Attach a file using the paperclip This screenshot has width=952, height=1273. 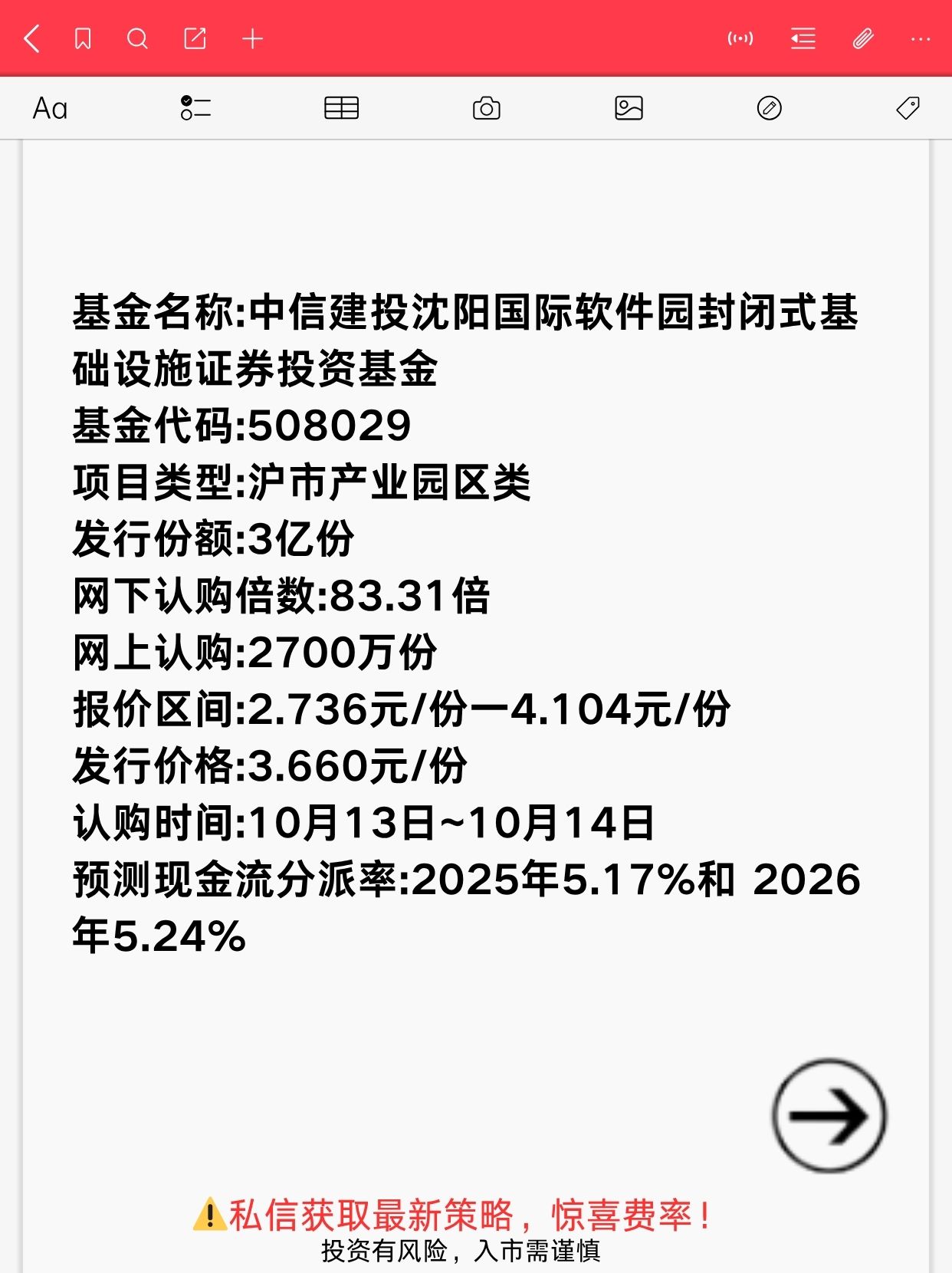click(x=862, y=38)
